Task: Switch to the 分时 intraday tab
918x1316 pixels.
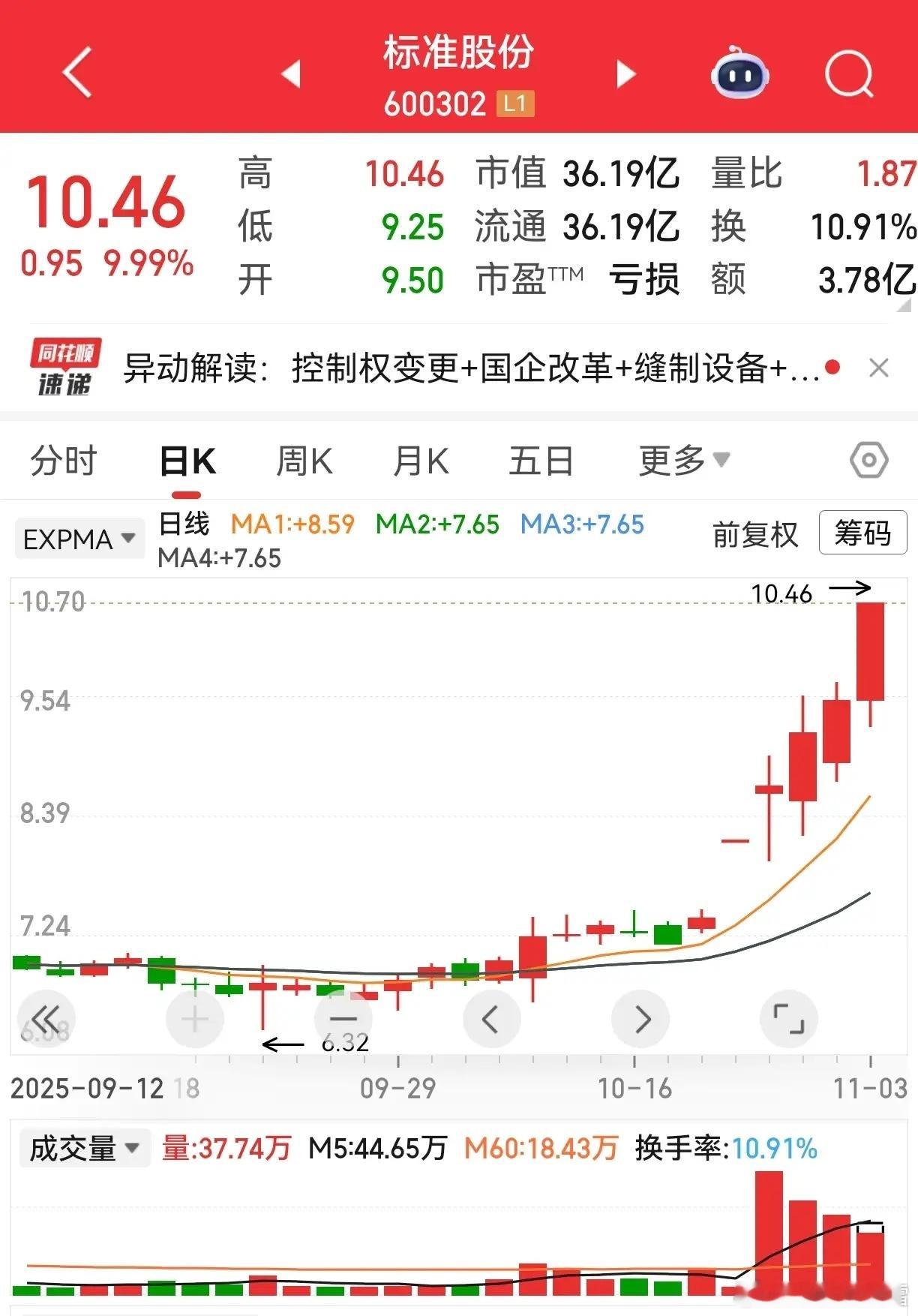Action: click(63, 460)
